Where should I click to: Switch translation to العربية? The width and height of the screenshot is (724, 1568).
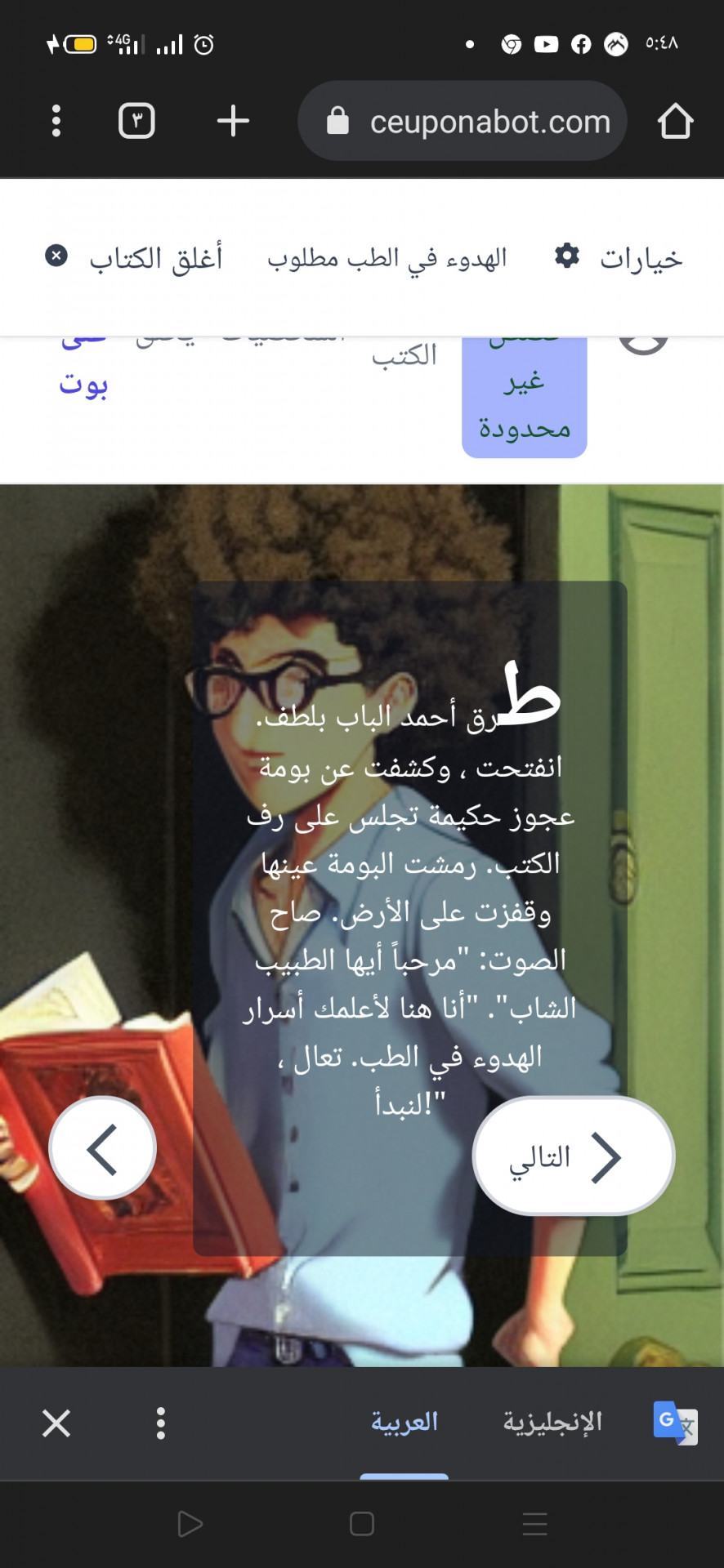pyautogui.click(x=404, y=1422)
